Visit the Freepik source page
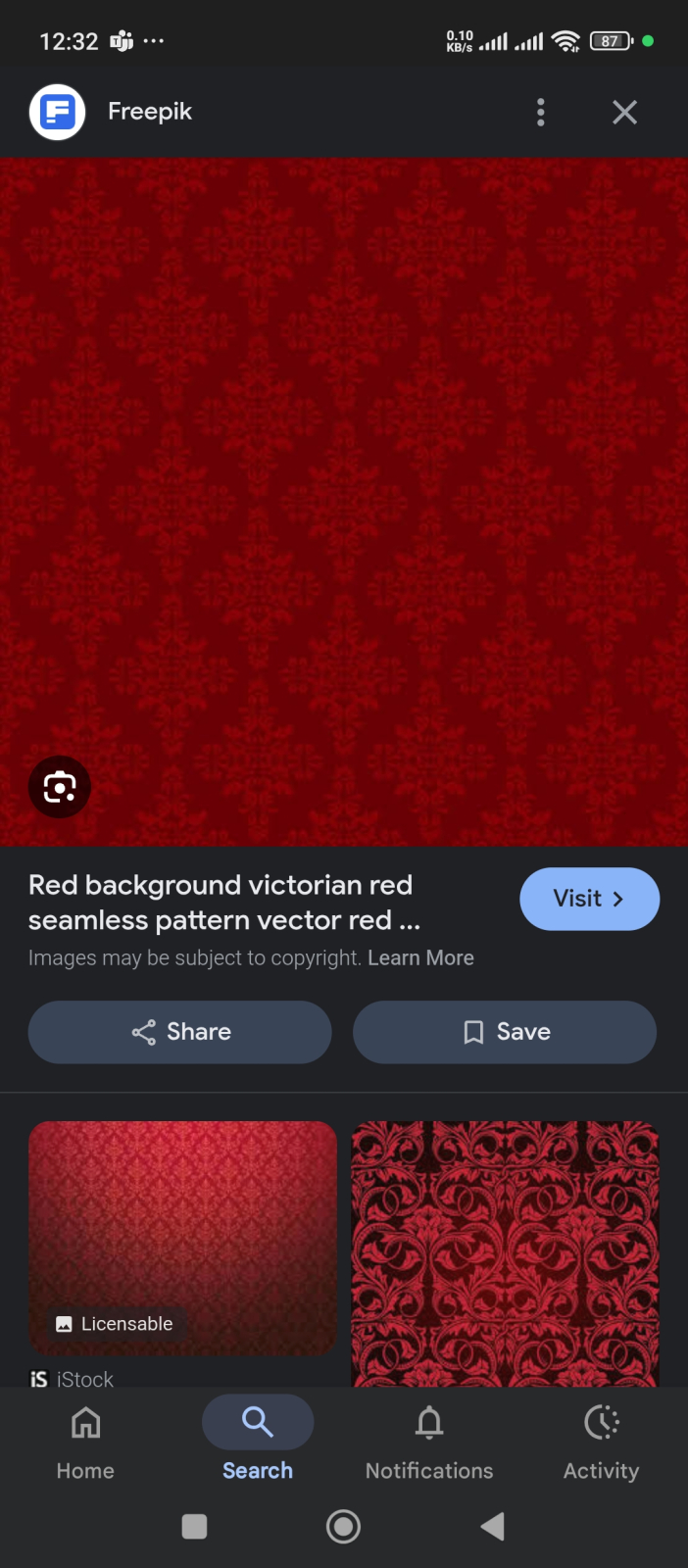Viewport: 688px width, 1568px height. tap(589, 899)
